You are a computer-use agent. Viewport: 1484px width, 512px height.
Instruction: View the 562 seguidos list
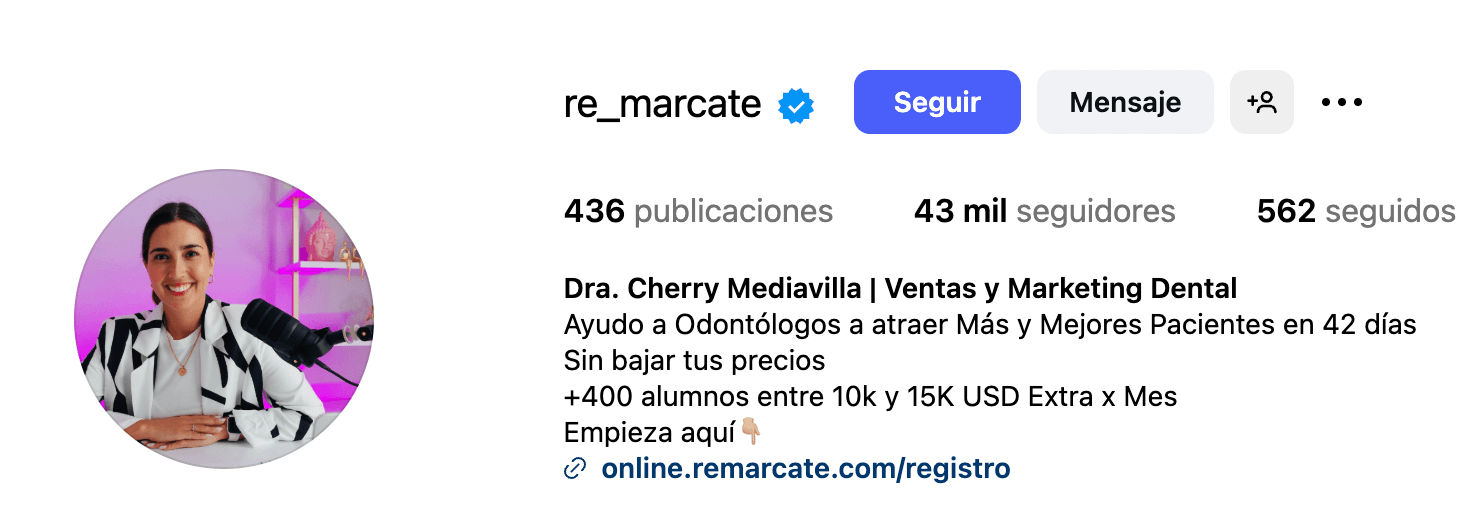1355,211
